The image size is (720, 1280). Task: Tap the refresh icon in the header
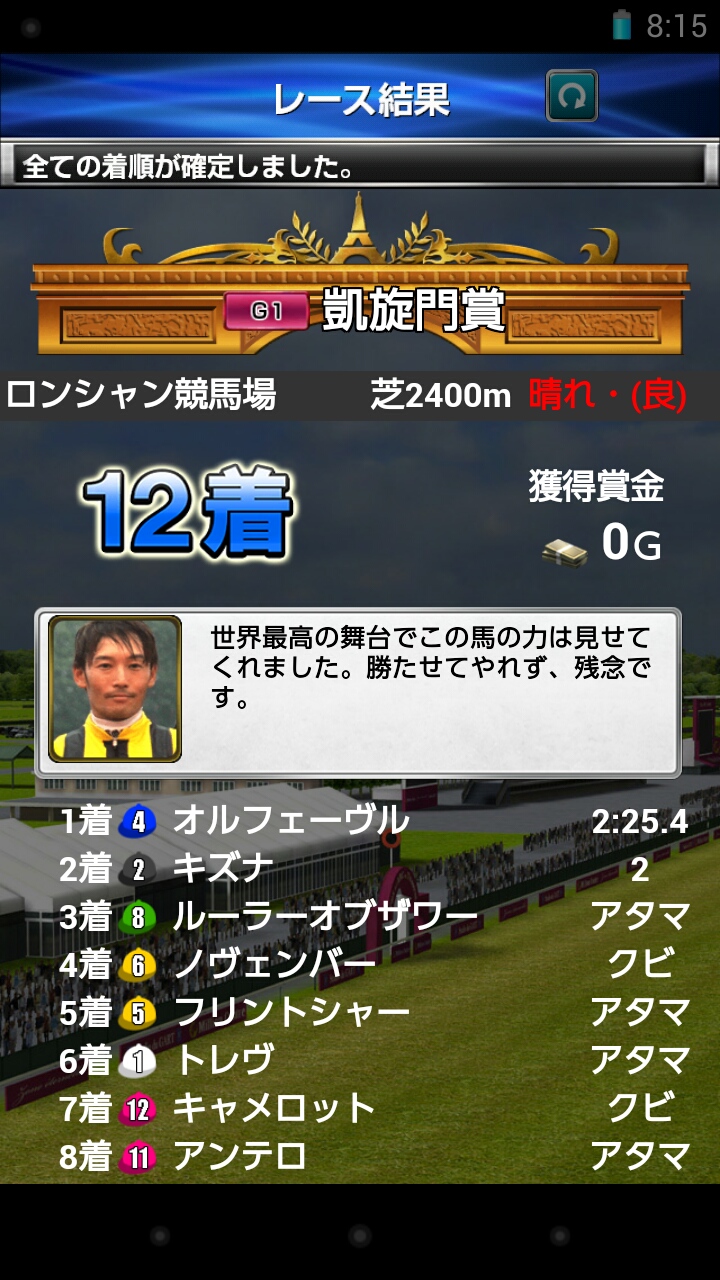[x=571, y=97]
